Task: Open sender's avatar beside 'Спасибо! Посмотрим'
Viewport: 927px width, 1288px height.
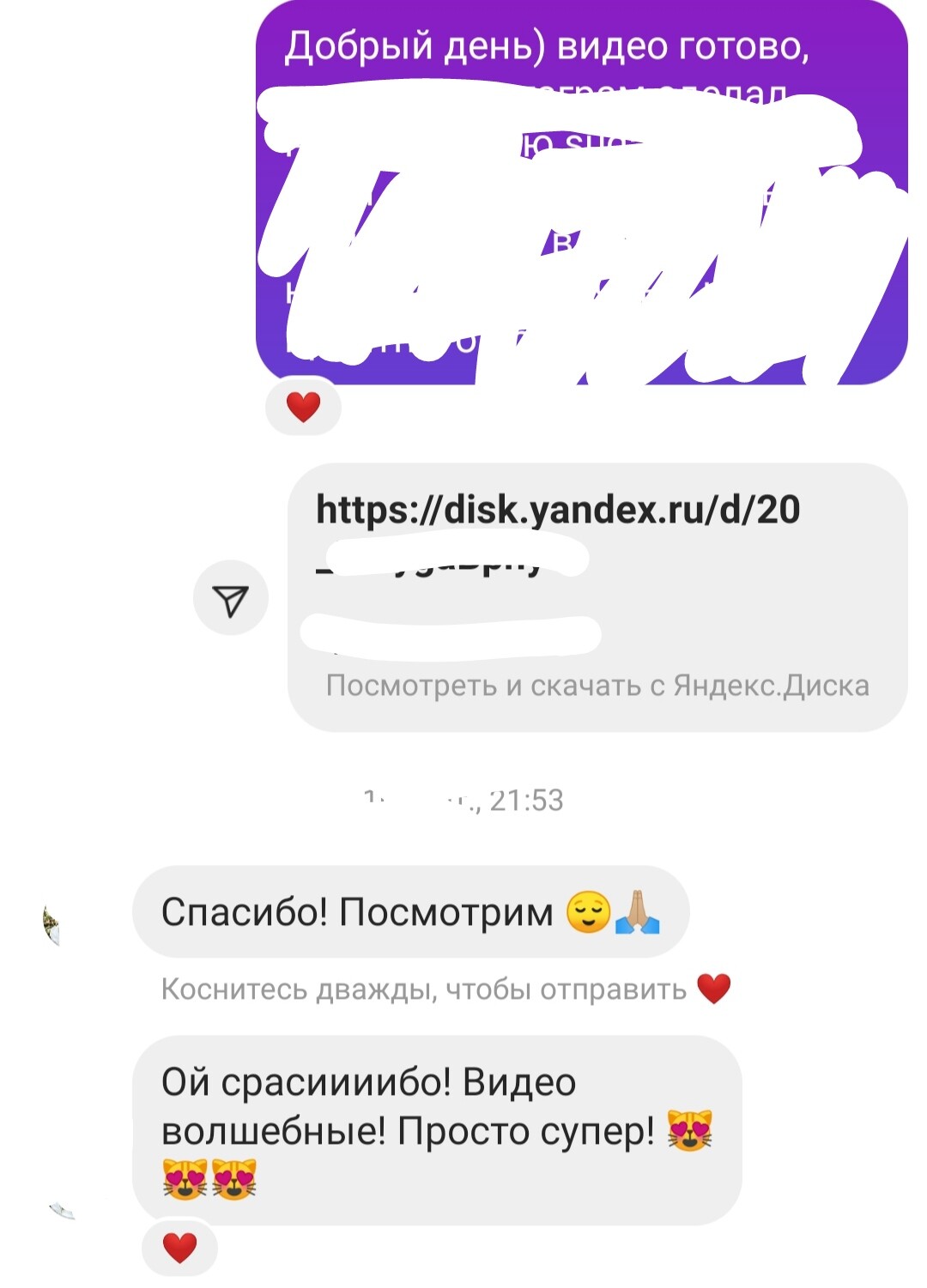Action: pos(52,926)
